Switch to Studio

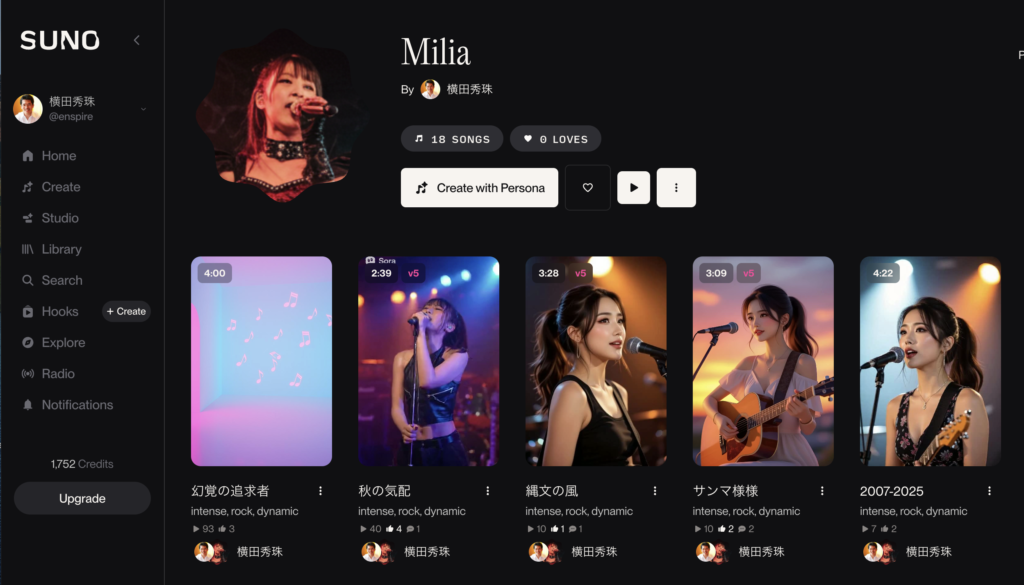click(60, 218)
